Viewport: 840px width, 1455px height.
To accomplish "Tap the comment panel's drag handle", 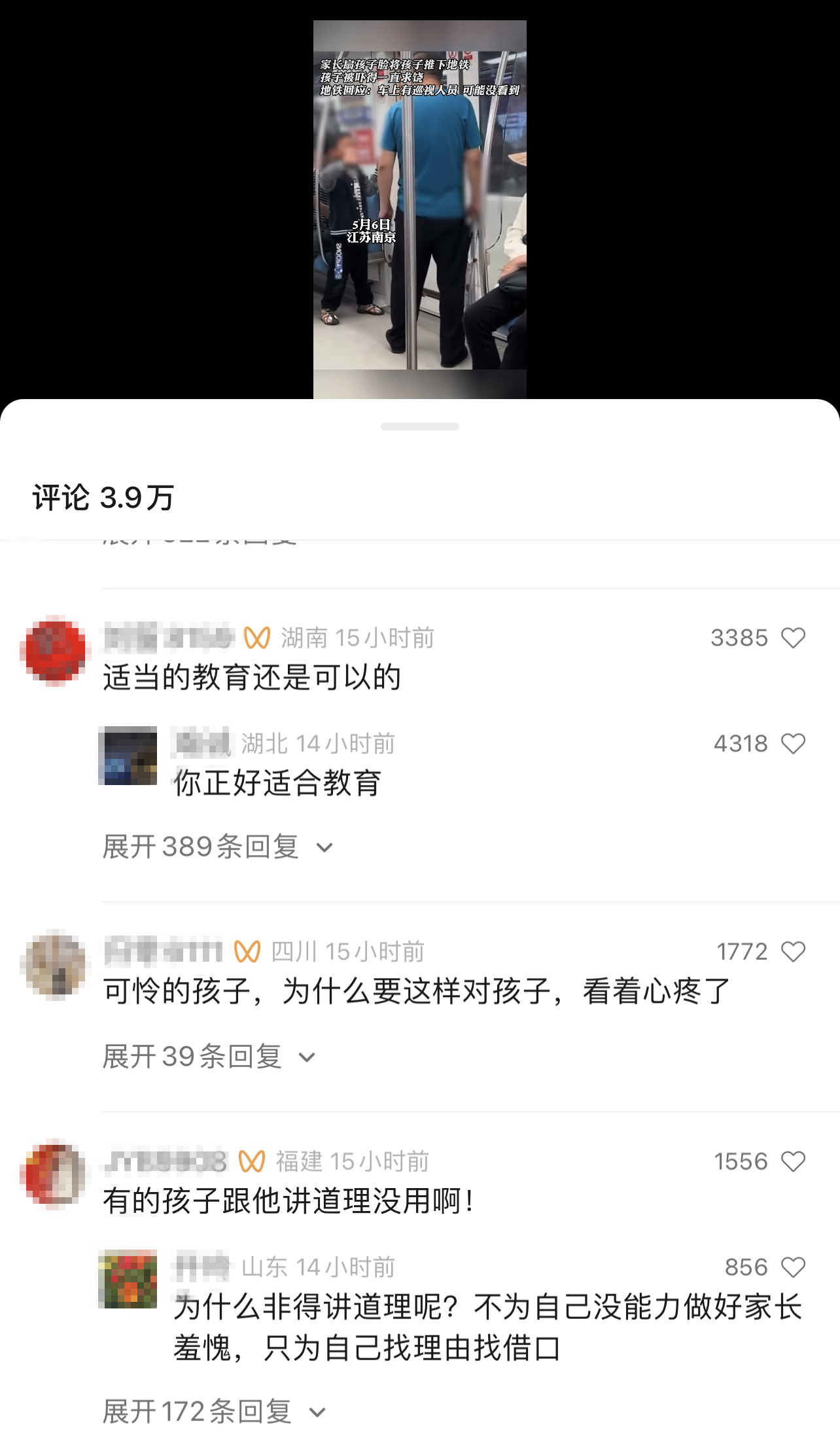I will click(419, 427).
